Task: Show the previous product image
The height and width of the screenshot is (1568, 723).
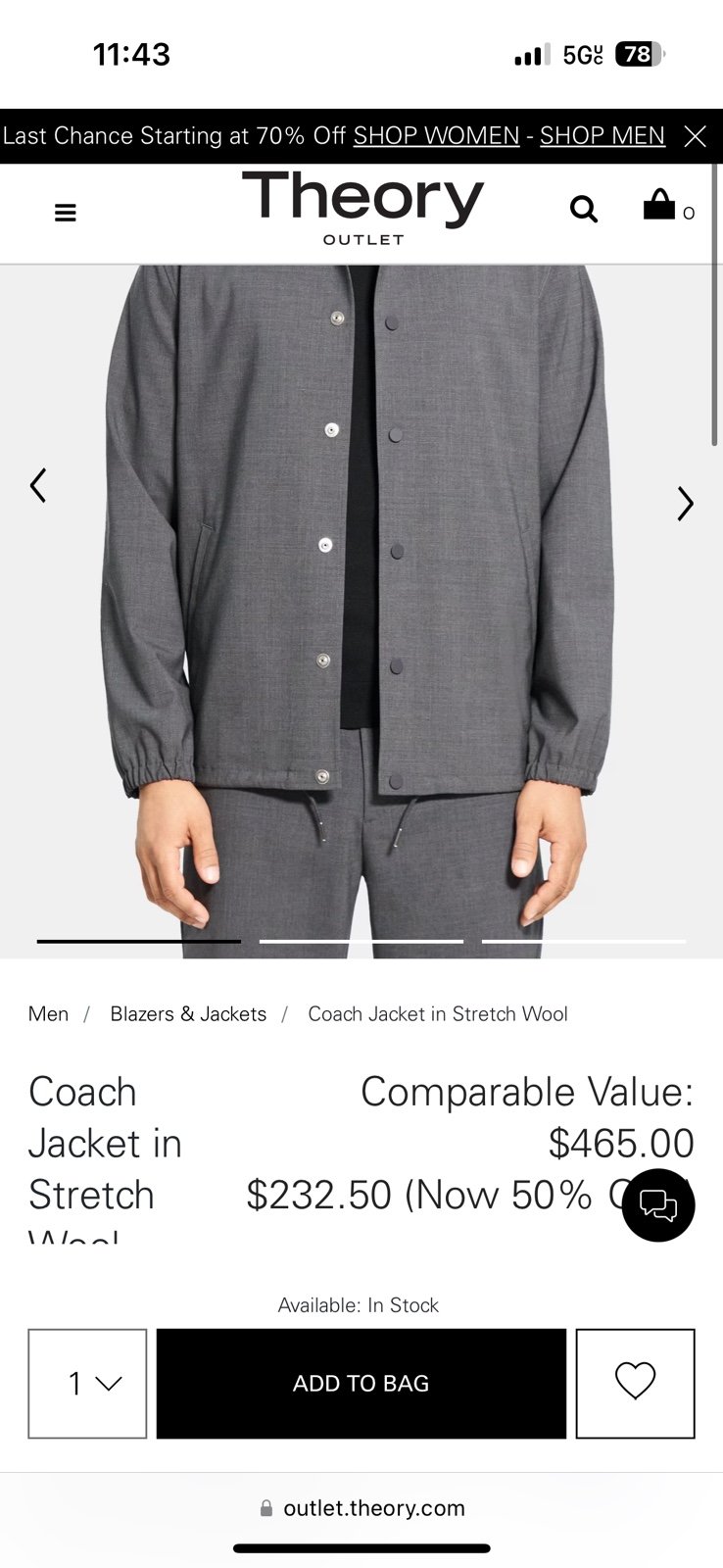Action: [x=38, y=485]
